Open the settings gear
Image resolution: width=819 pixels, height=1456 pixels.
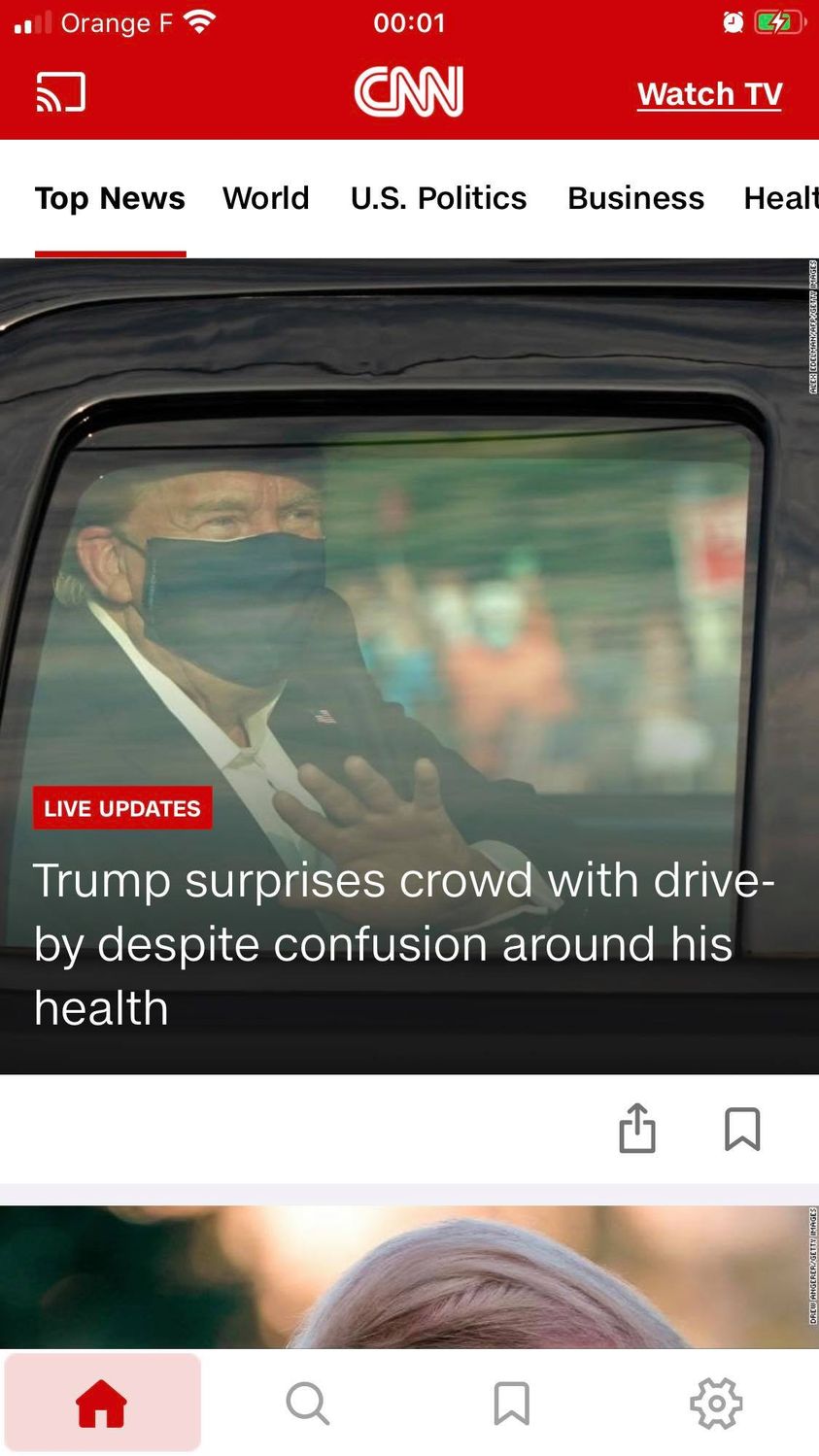[716, 1404]
